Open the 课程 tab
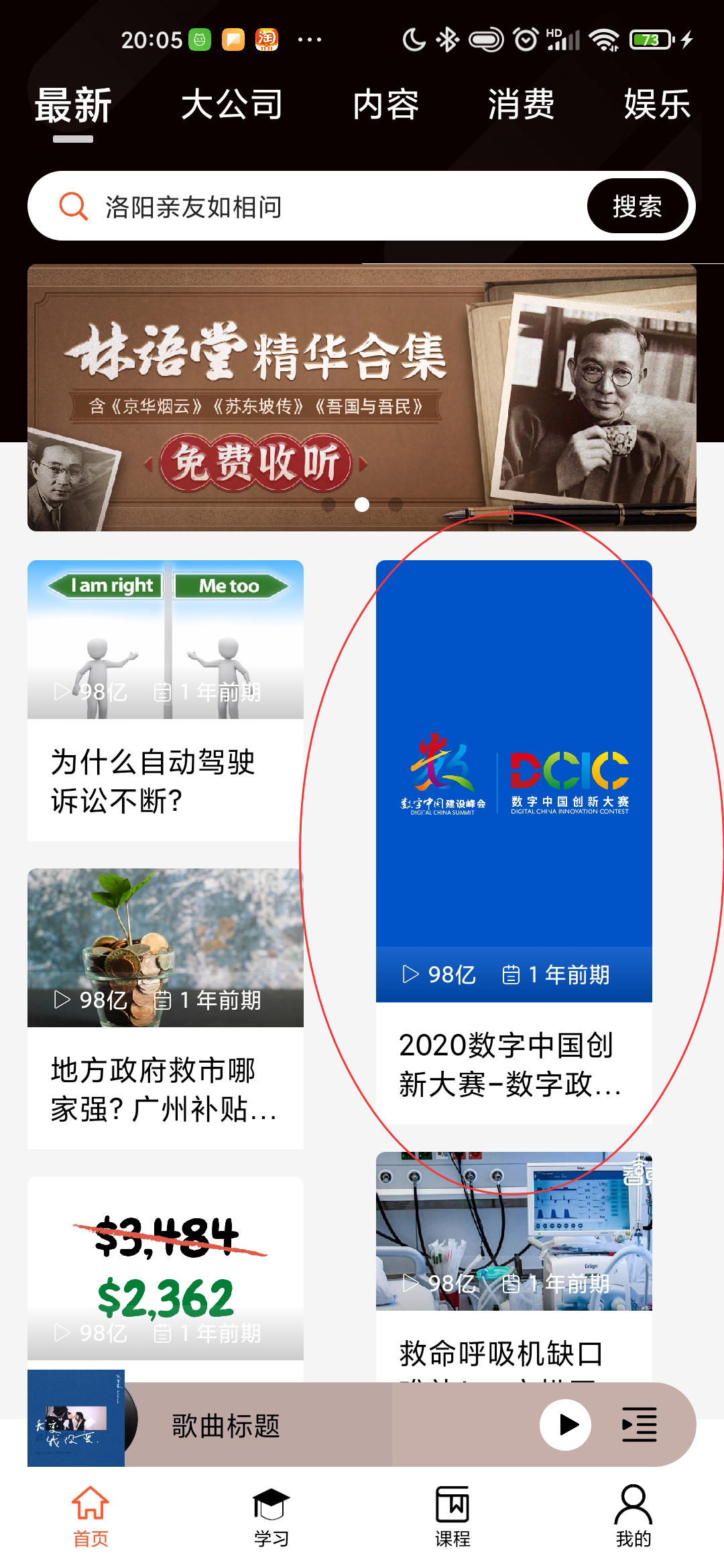This screenshot has width=724, height=1568. pos(452,1516)
